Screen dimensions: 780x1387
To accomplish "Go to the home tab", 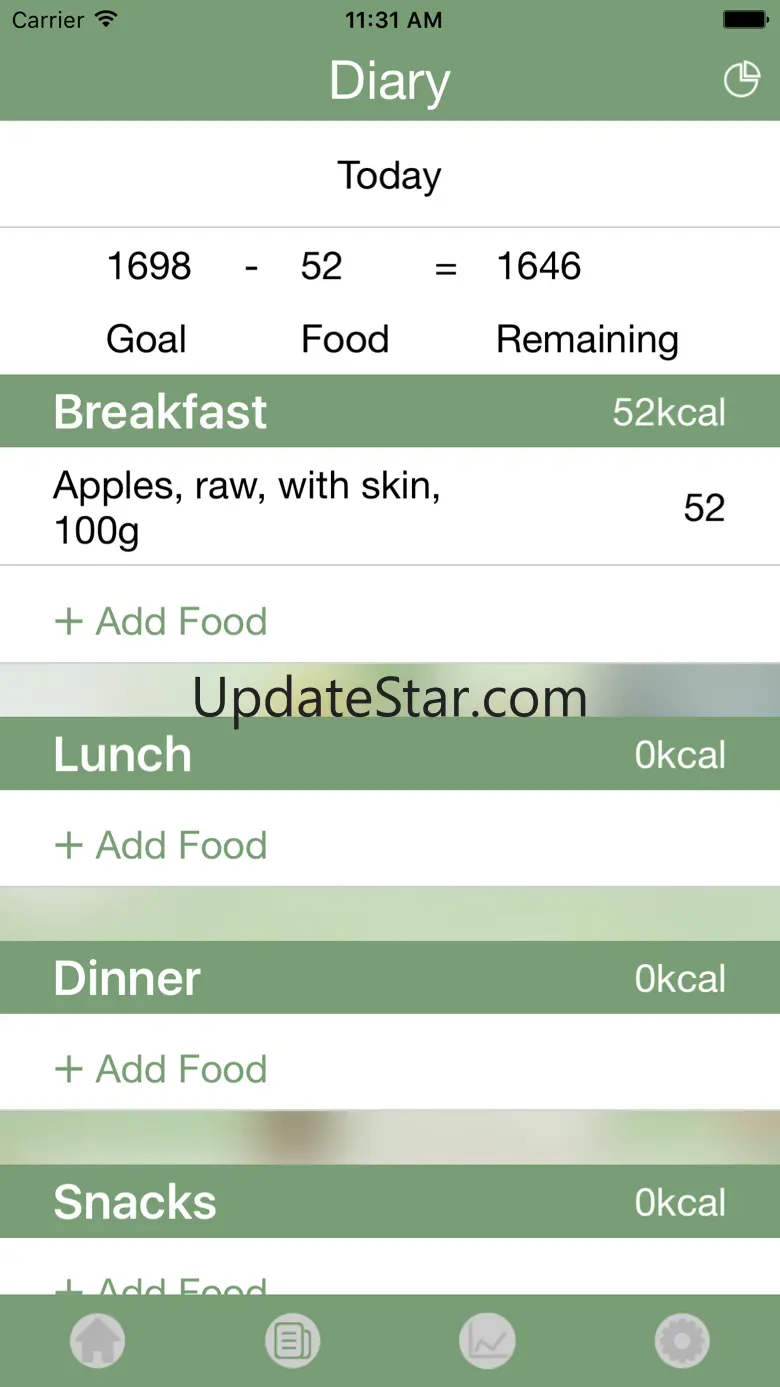I will tap(97, 1340).
